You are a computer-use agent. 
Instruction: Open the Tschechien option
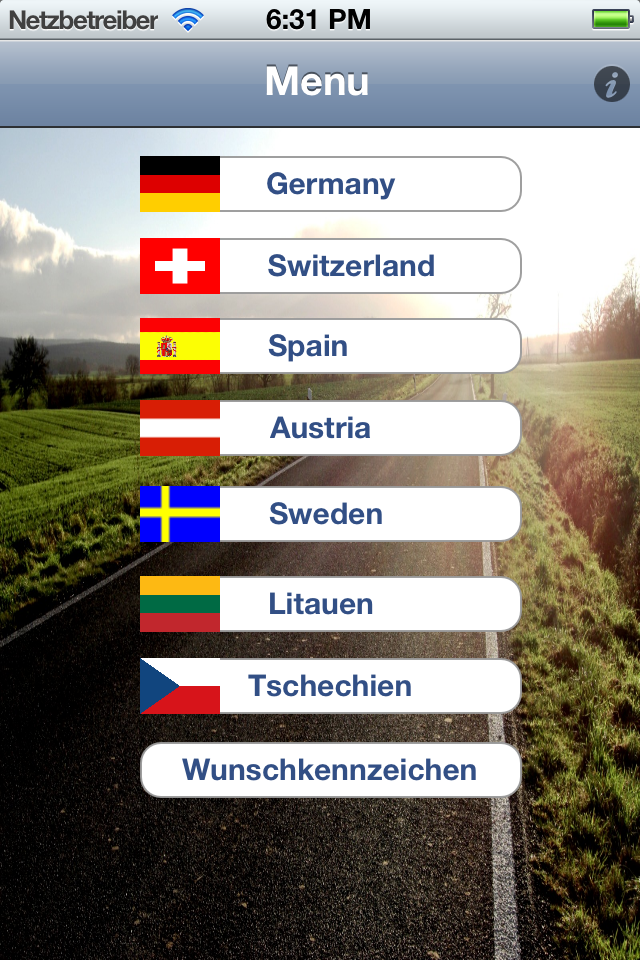tap(331, 686)
